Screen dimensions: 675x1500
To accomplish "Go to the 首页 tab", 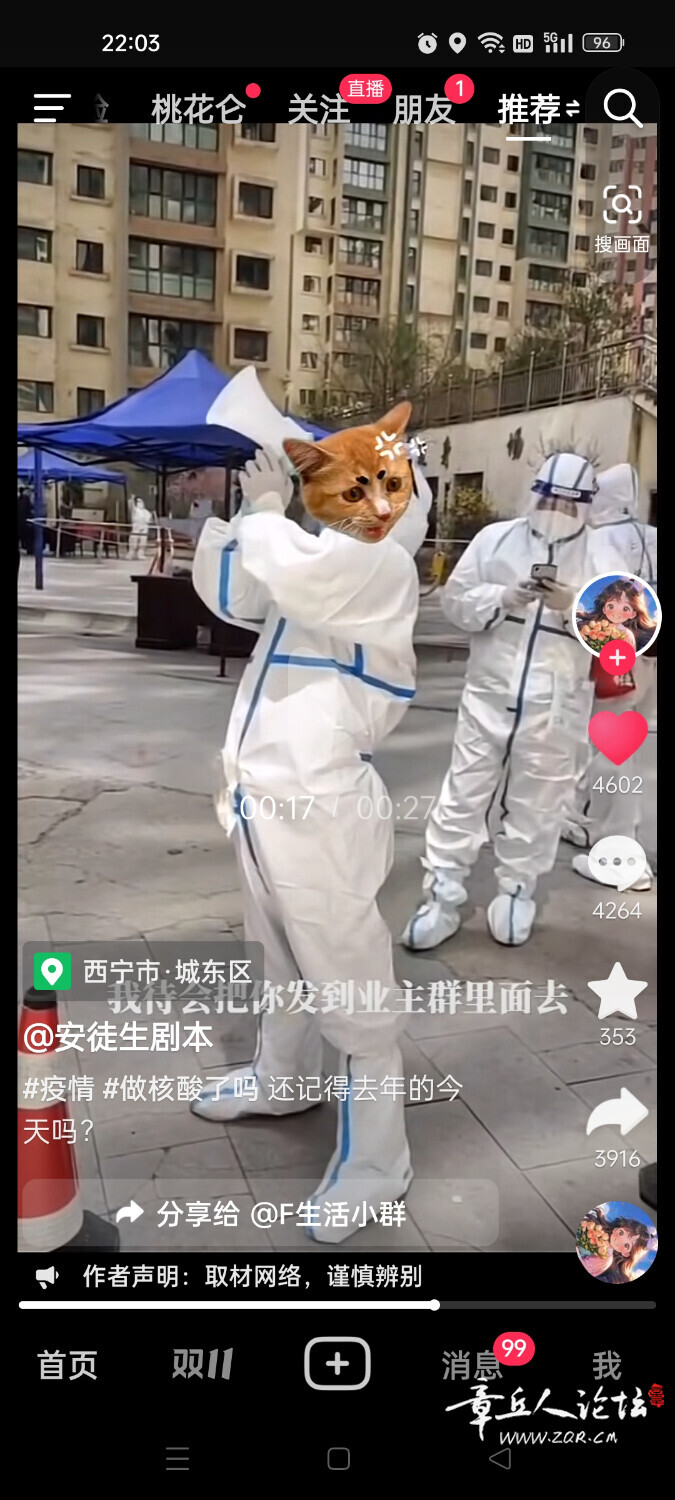I will [x=67, y=1365].
